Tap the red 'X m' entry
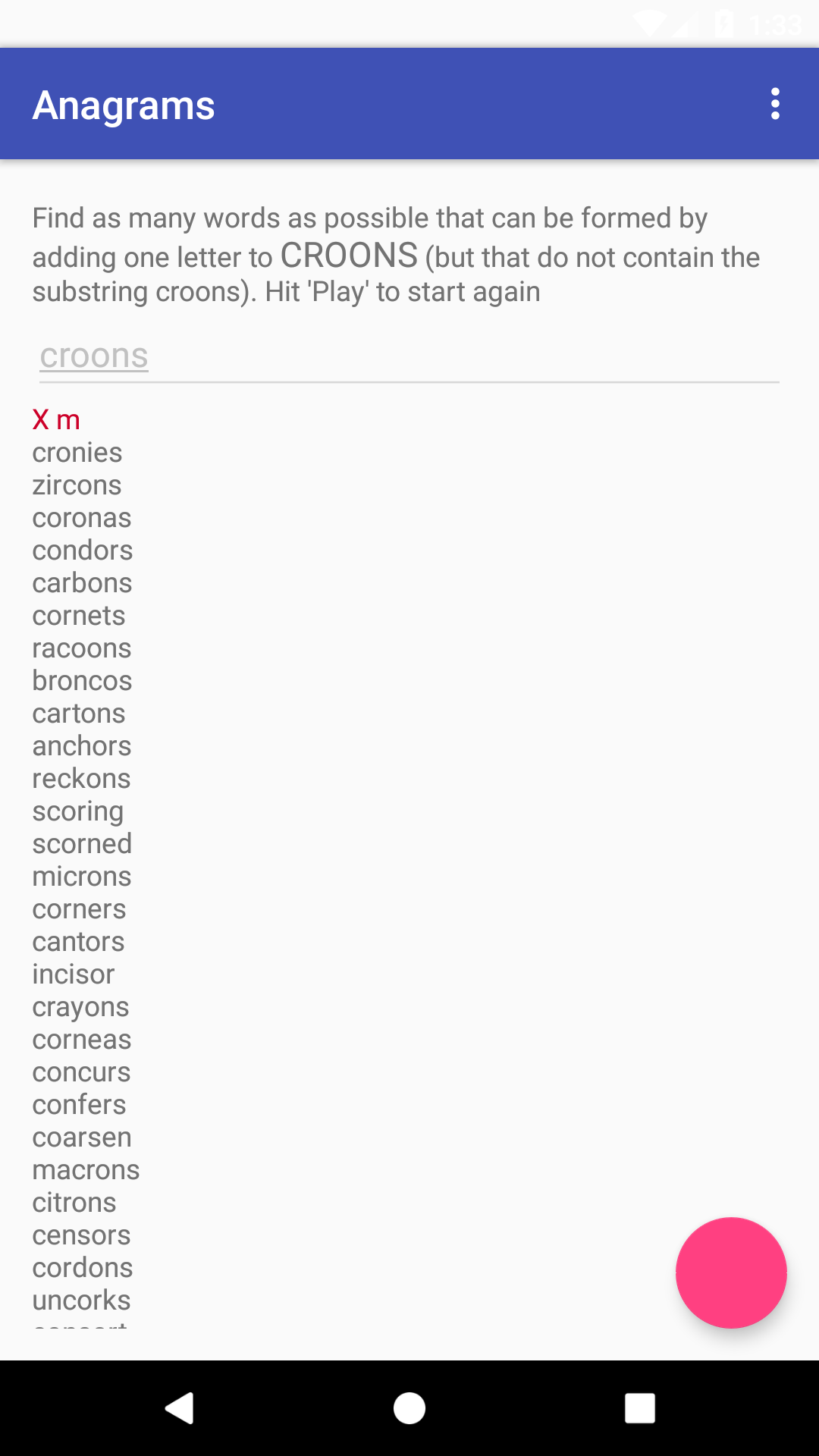819x1456 pixels. [54, 419]
